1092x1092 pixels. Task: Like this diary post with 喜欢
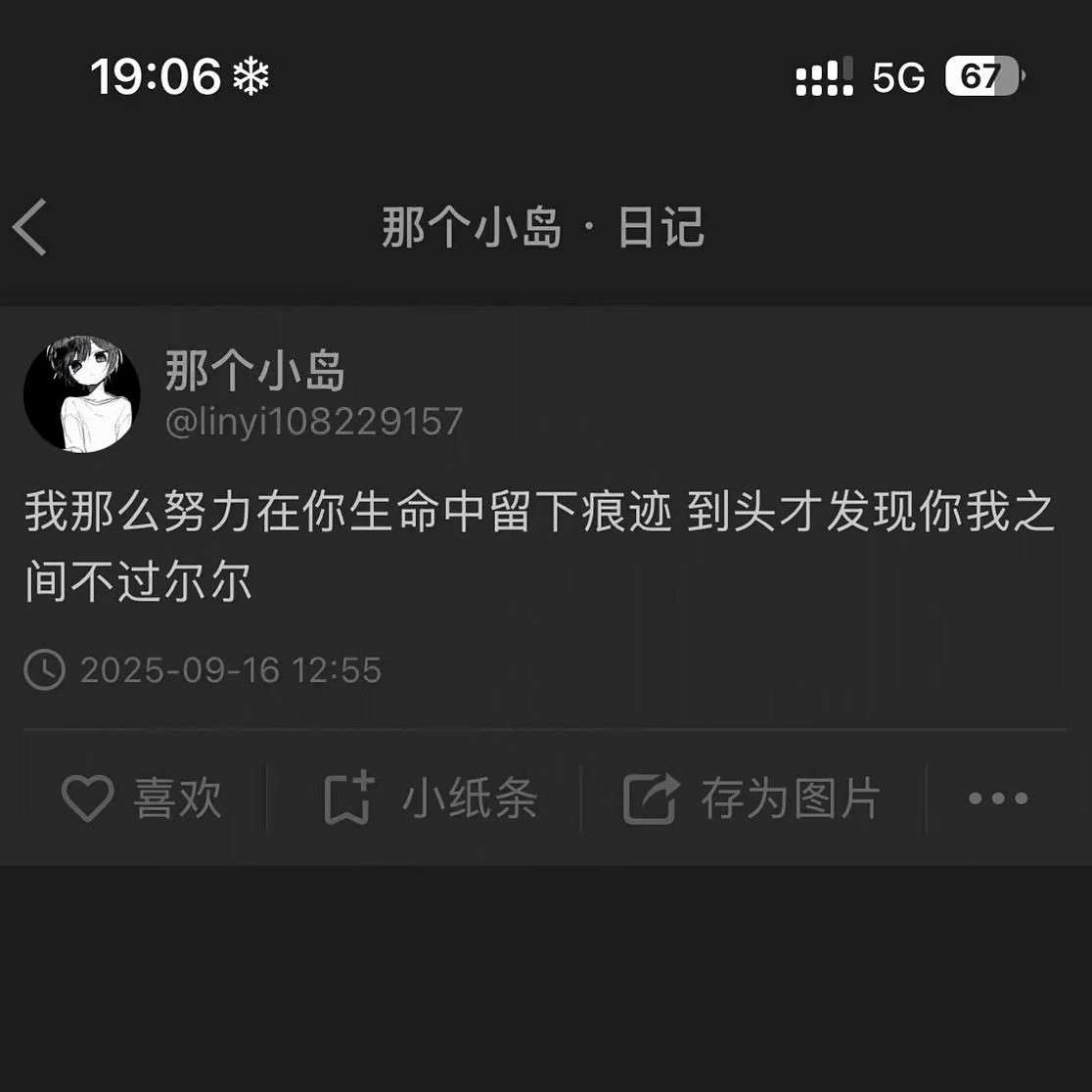click(142, 798)
